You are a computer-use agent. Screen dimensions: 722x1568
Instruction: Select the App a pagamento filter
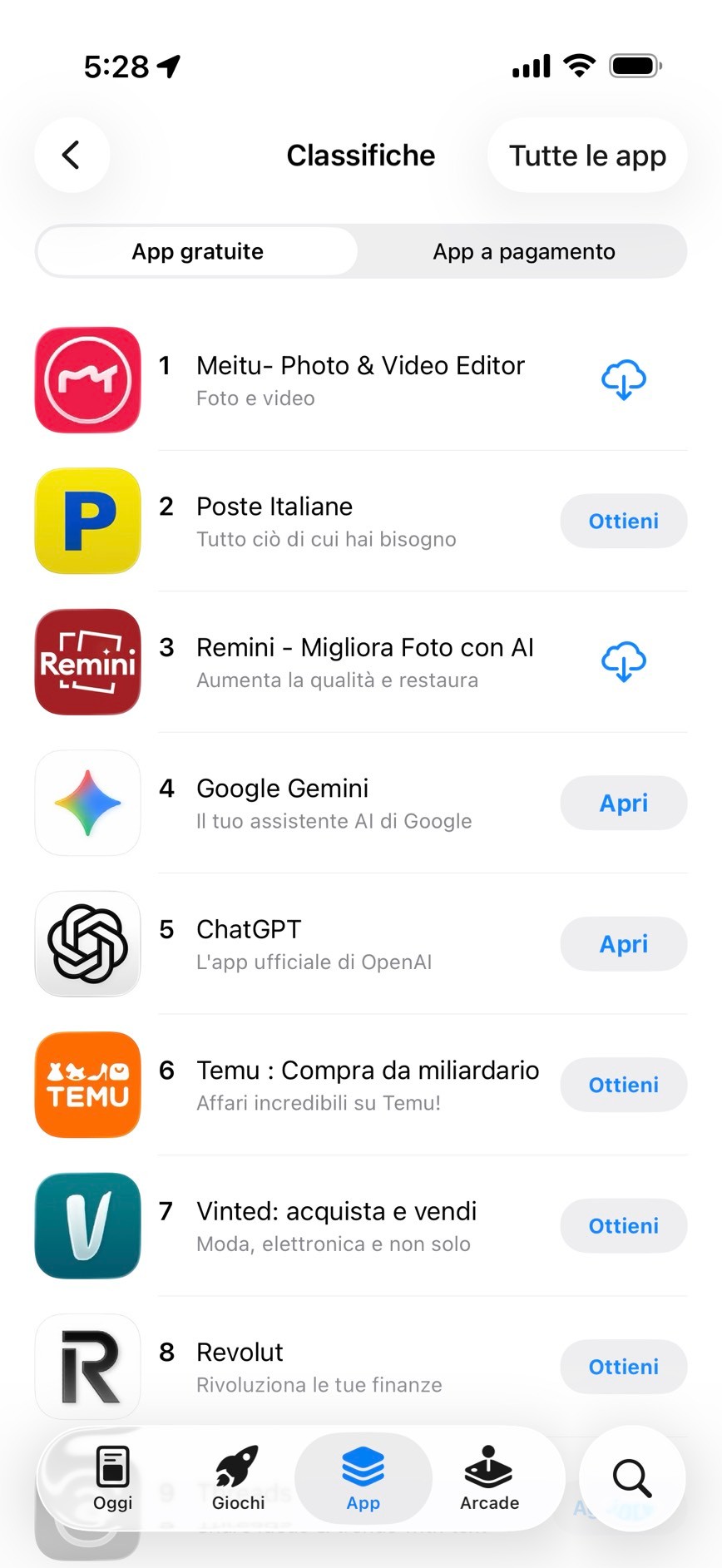click(523, 251)
